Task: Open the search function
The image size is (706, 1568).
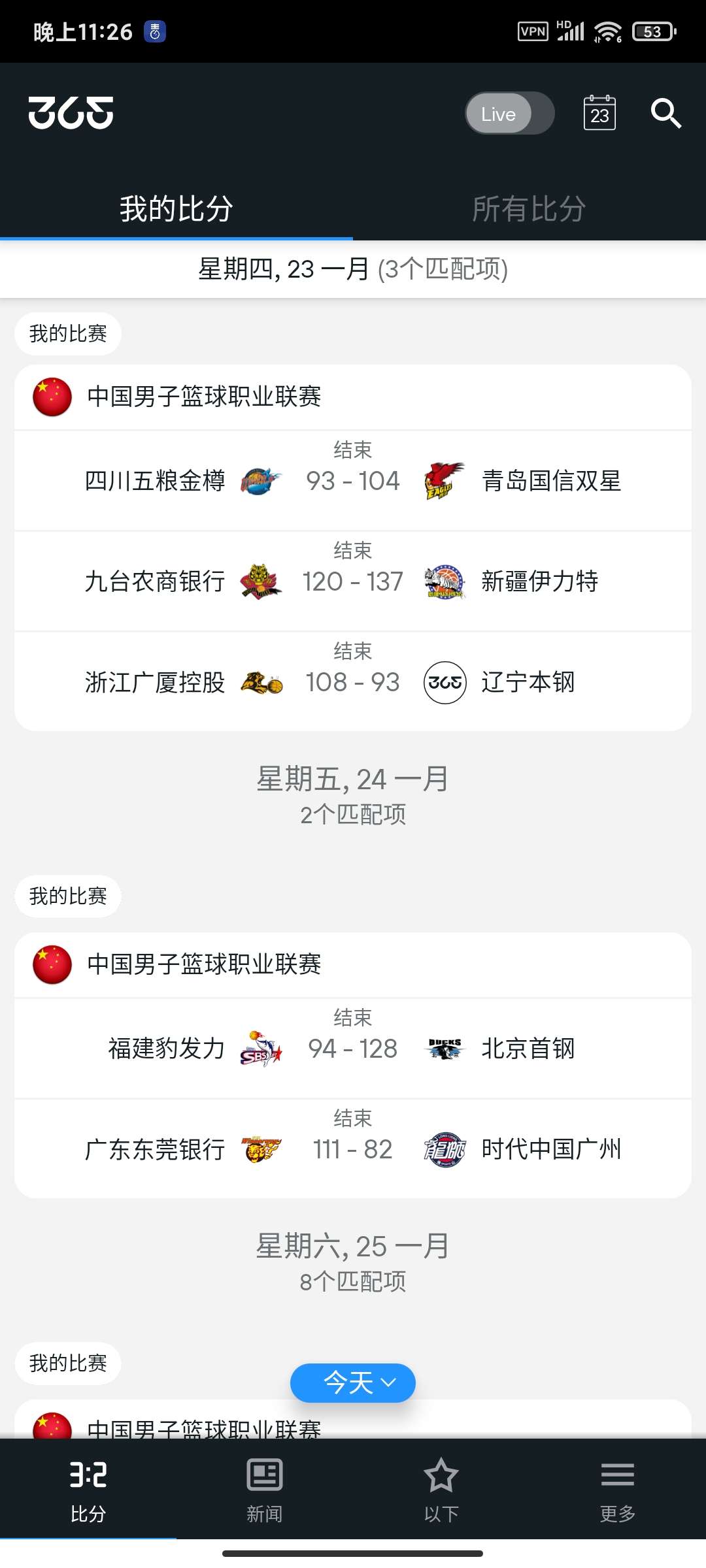Action: click(x=665, y=113)
